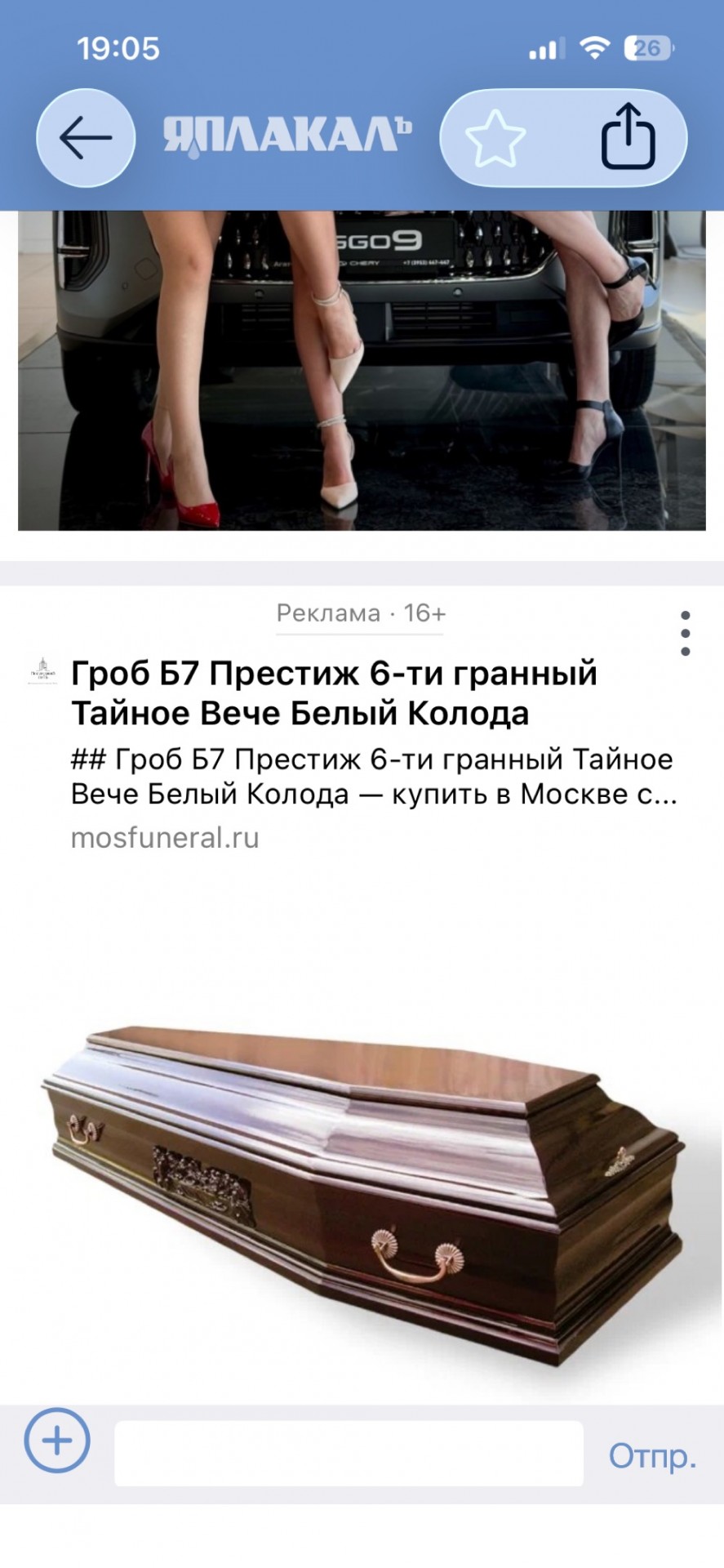This screenshot has width=724, height=1568.
Task: Focus the comment text field
Action: pyautogui.click(x=349, y=1453)
